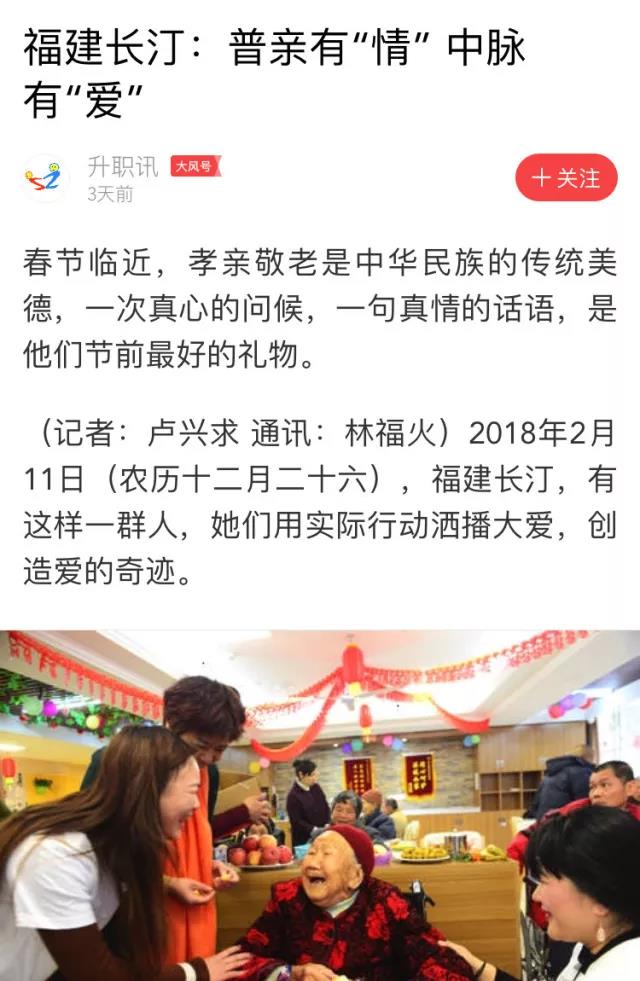Open the author name 升职讯
Image resolution: width=640 pixels, height=981 pixels.
[122, 166]
